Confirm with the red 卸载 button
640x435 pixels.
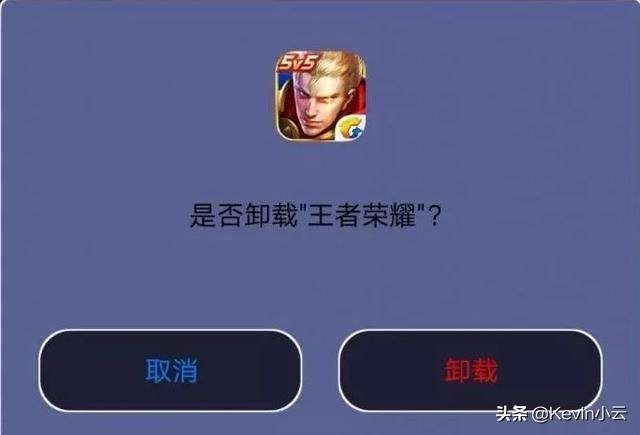(x=470, y=371)
